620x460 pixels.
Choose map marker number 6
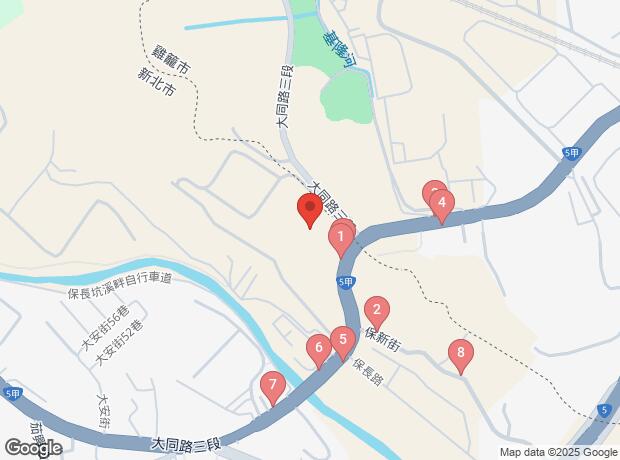(x=318, y=349)
